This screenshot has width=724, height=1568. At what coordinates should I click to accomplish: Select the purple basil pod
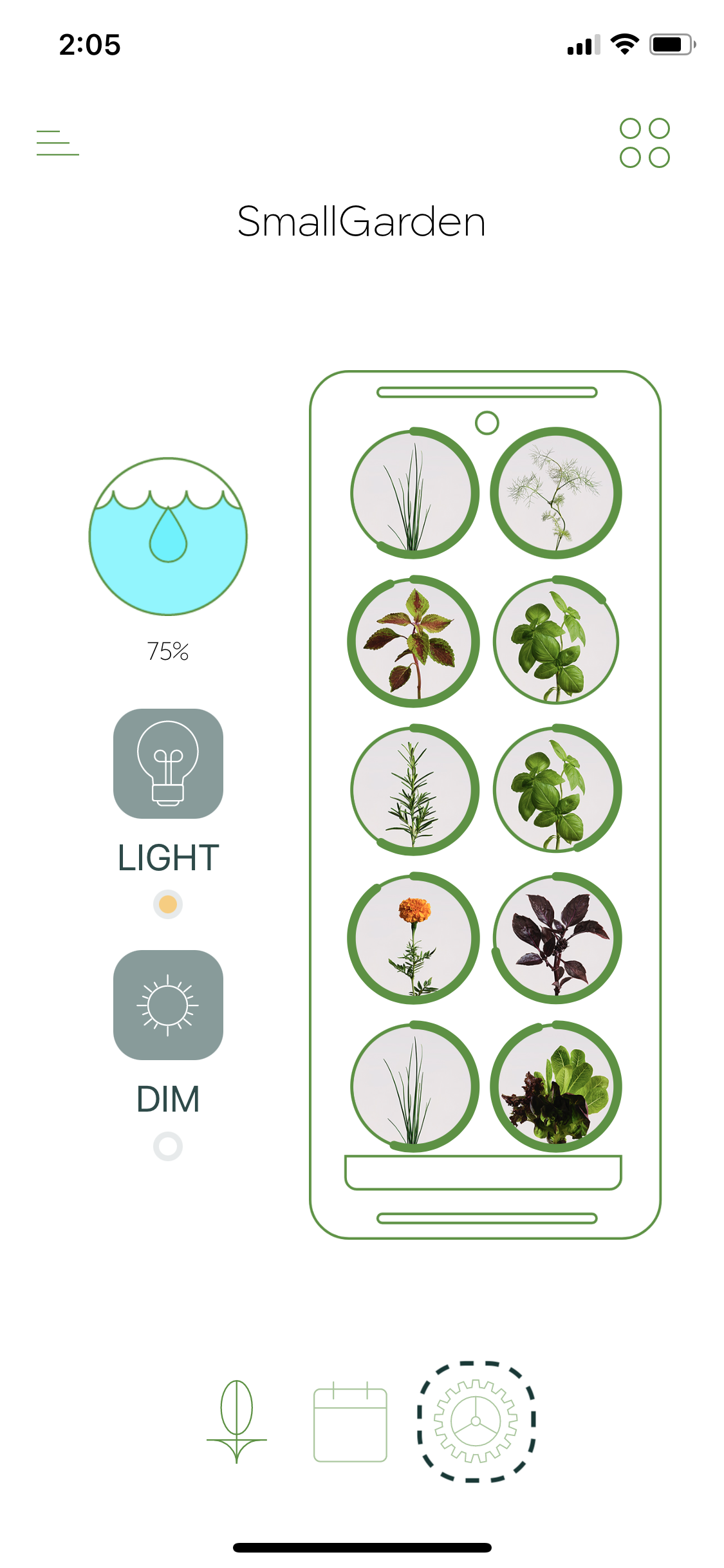(x=556, y=938)
